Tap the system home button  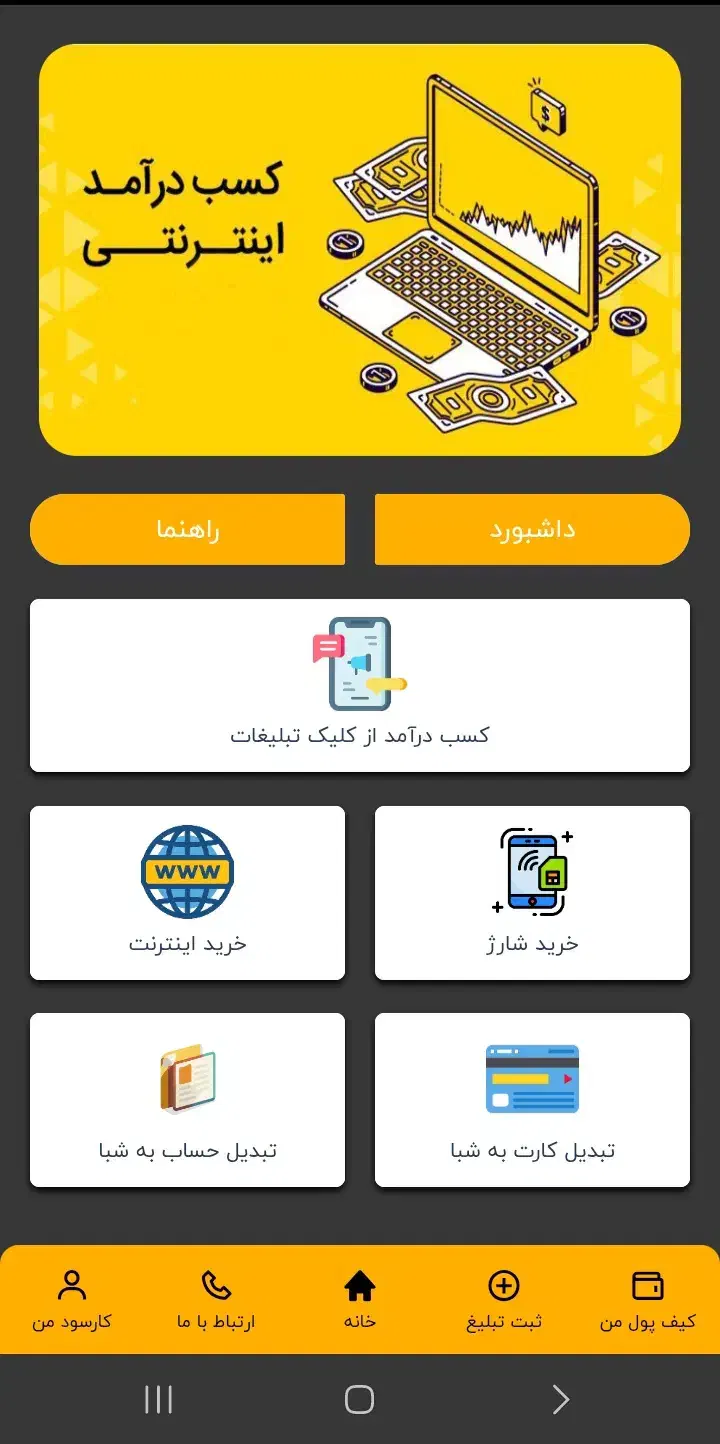pyautogui.click(x=359, y=1399)
